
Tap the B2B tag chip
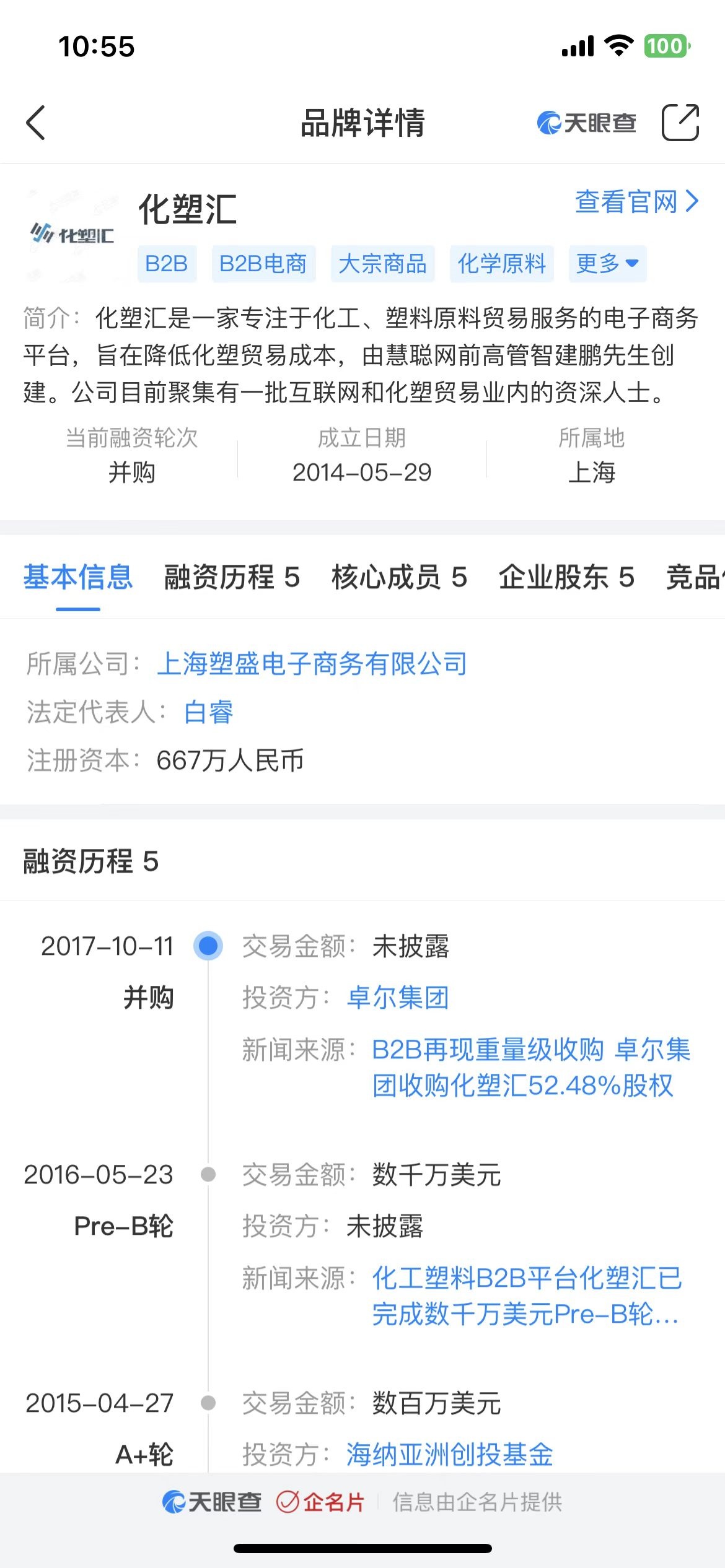pyautogui.click(x=167, y=264)
